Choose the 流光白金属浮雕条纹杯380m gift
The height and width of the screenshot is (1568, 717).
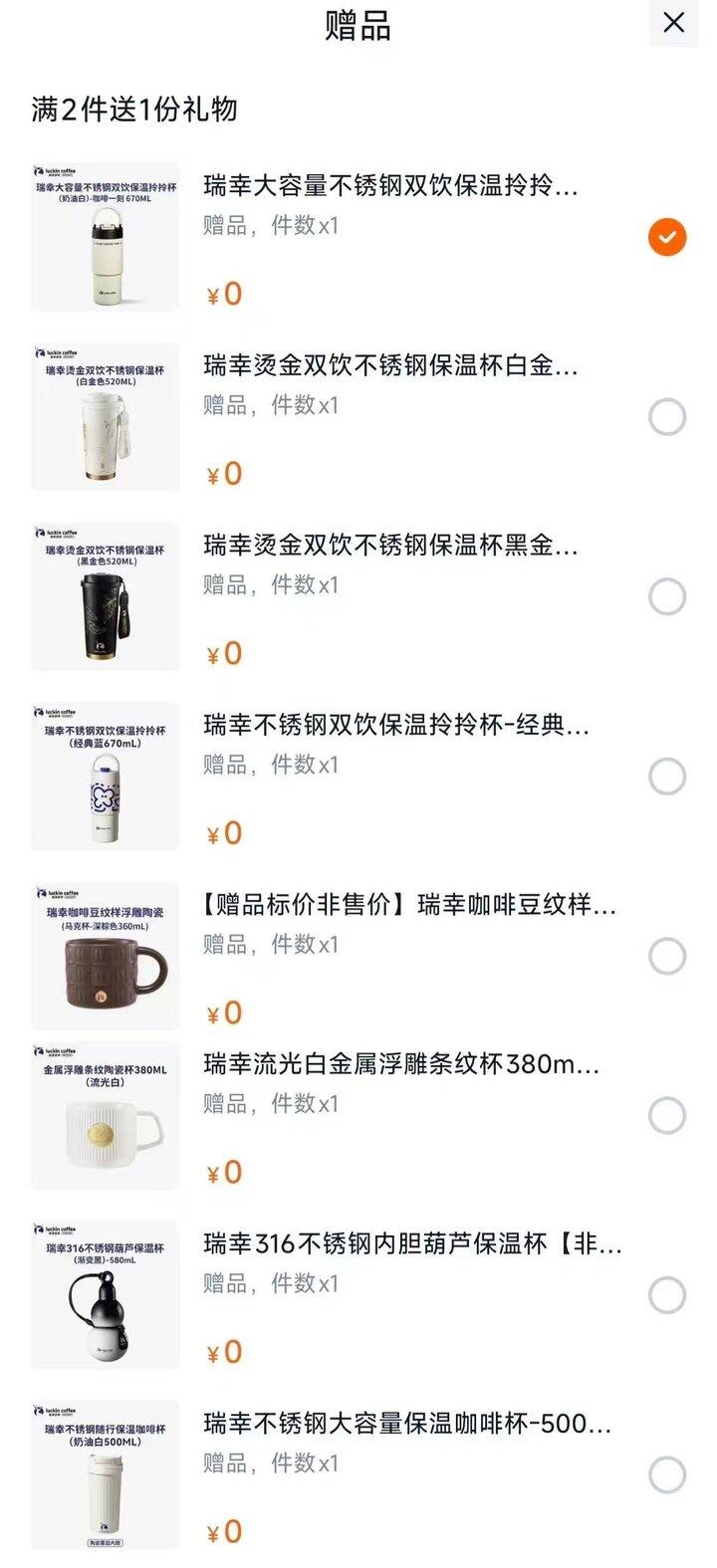click(x=667, y=1116)
